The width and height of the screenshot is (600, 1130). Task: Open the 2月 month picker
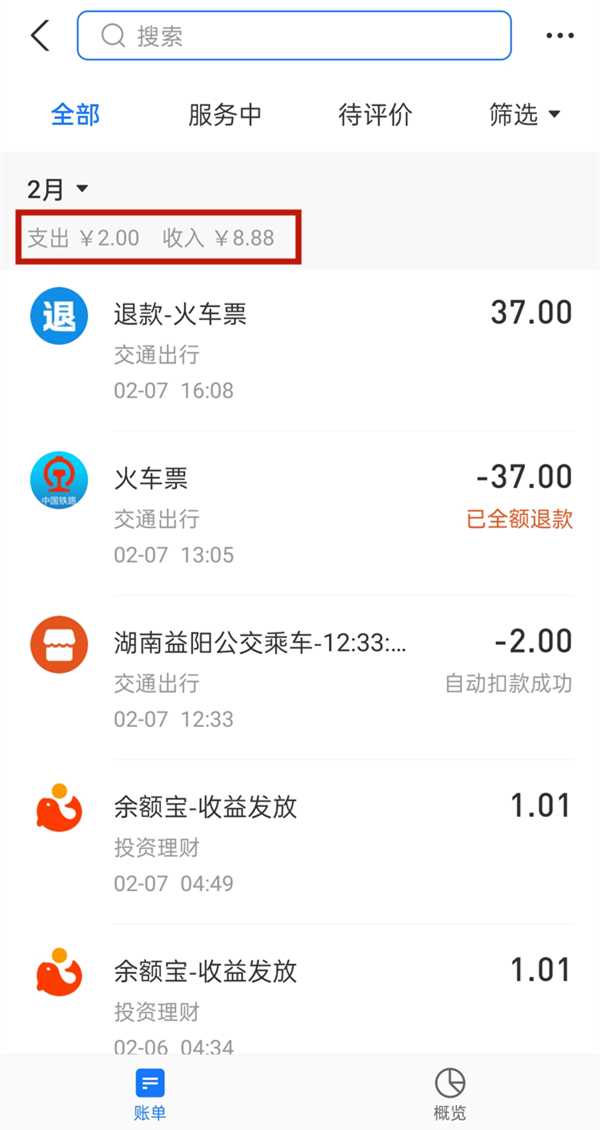(x=58, y=189)
